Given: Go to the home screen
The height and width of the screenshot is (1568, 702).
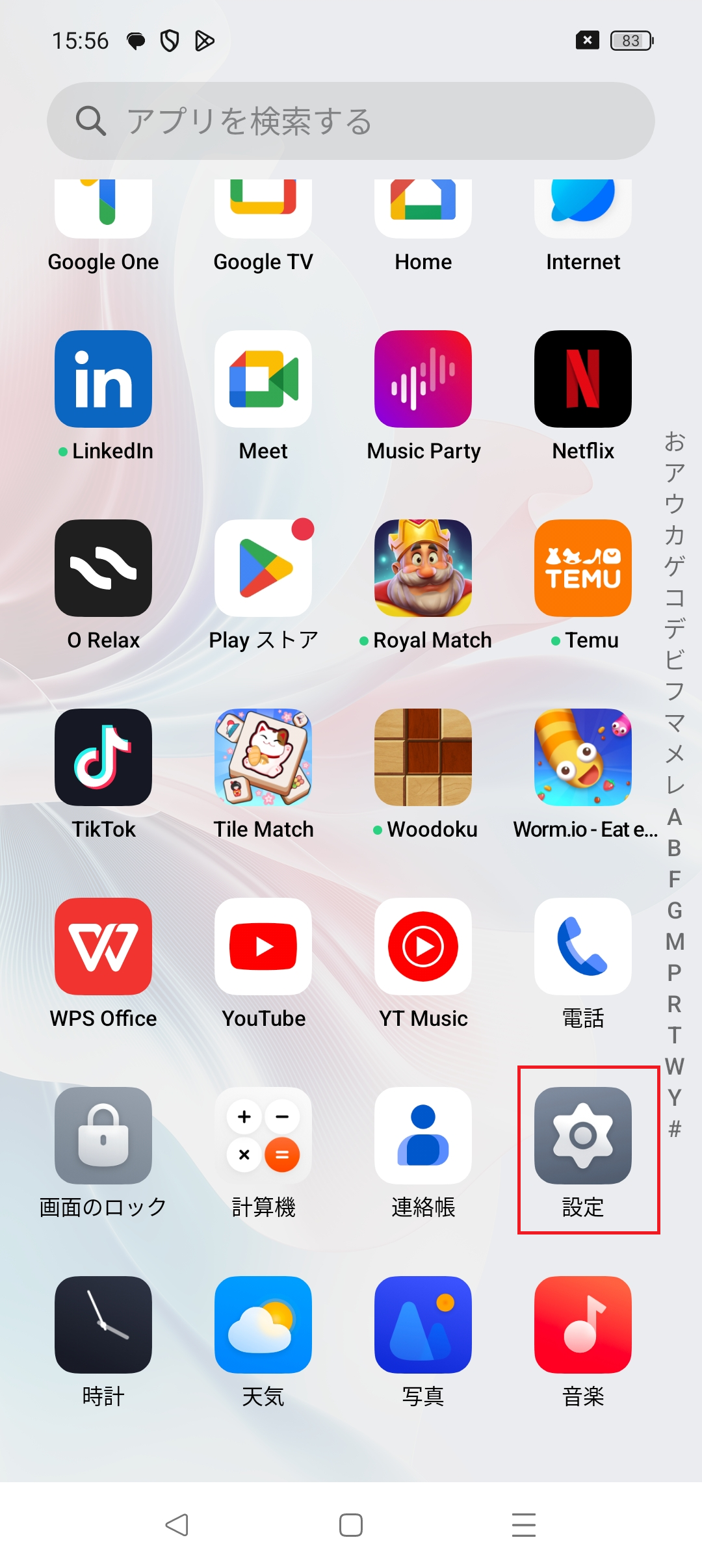Looking at the screenshot, I should (x=351, y=1525).
